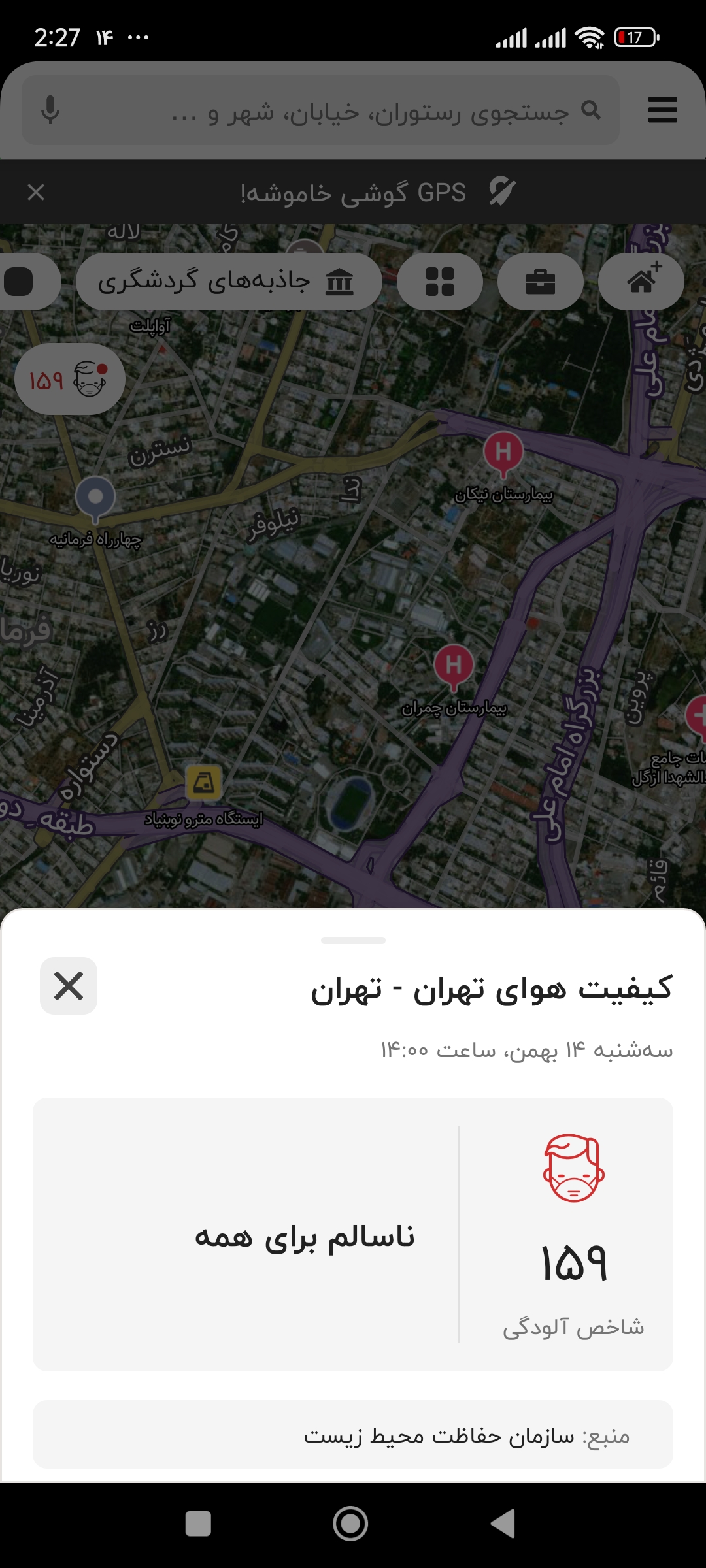Select the tourist attractions chip

pyautogui.click(x=228, y=282)
